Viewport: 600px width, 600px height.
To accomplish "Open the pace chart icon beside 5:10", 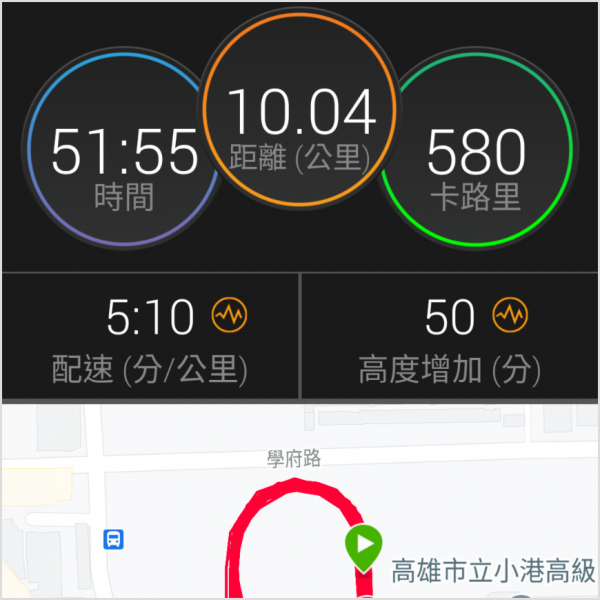I will coord(229,316).
